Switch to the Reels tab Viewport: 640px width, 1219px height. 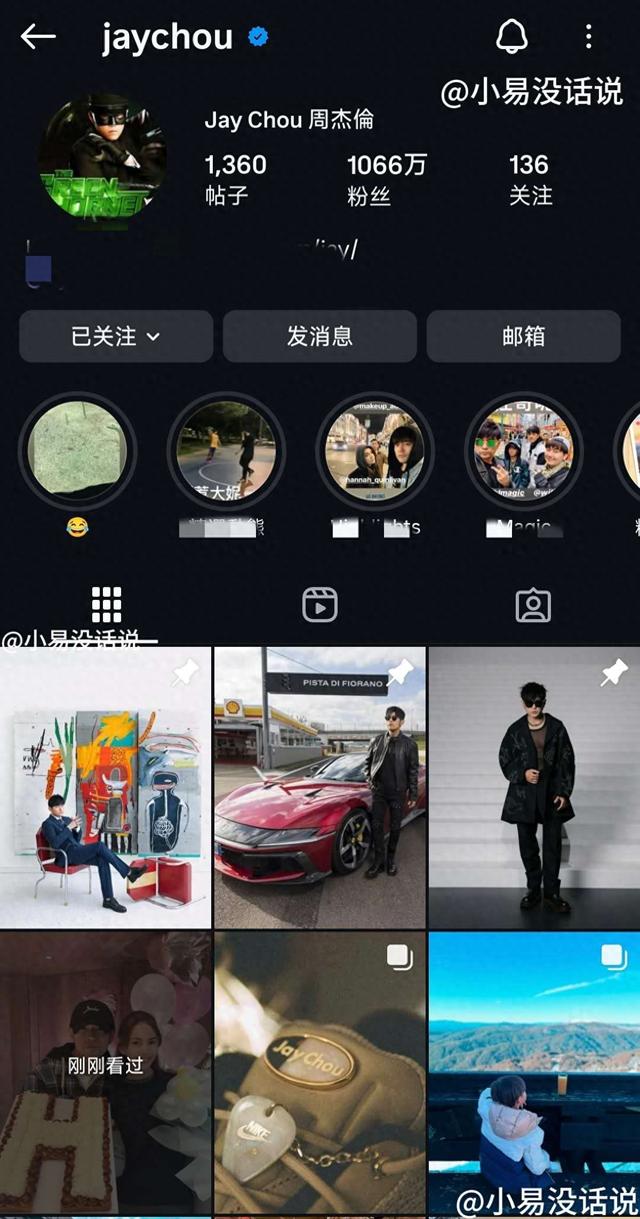(320, 605)
